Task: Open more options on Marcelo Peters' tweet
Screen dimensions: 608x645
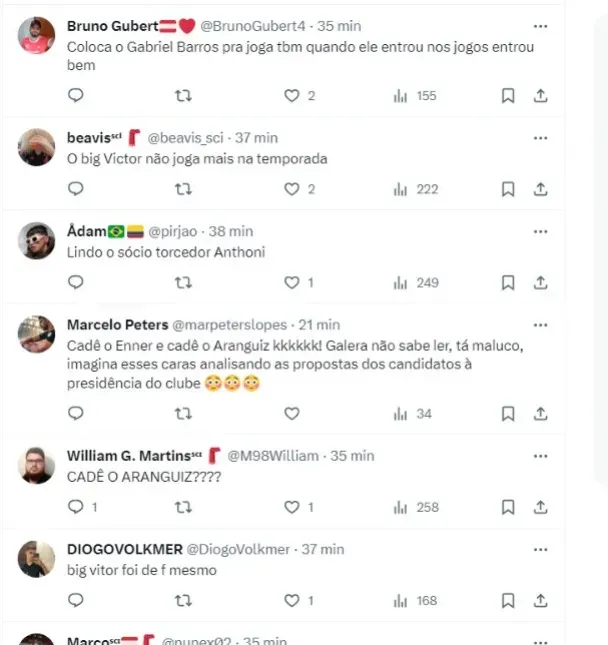Action: point(540,325)
